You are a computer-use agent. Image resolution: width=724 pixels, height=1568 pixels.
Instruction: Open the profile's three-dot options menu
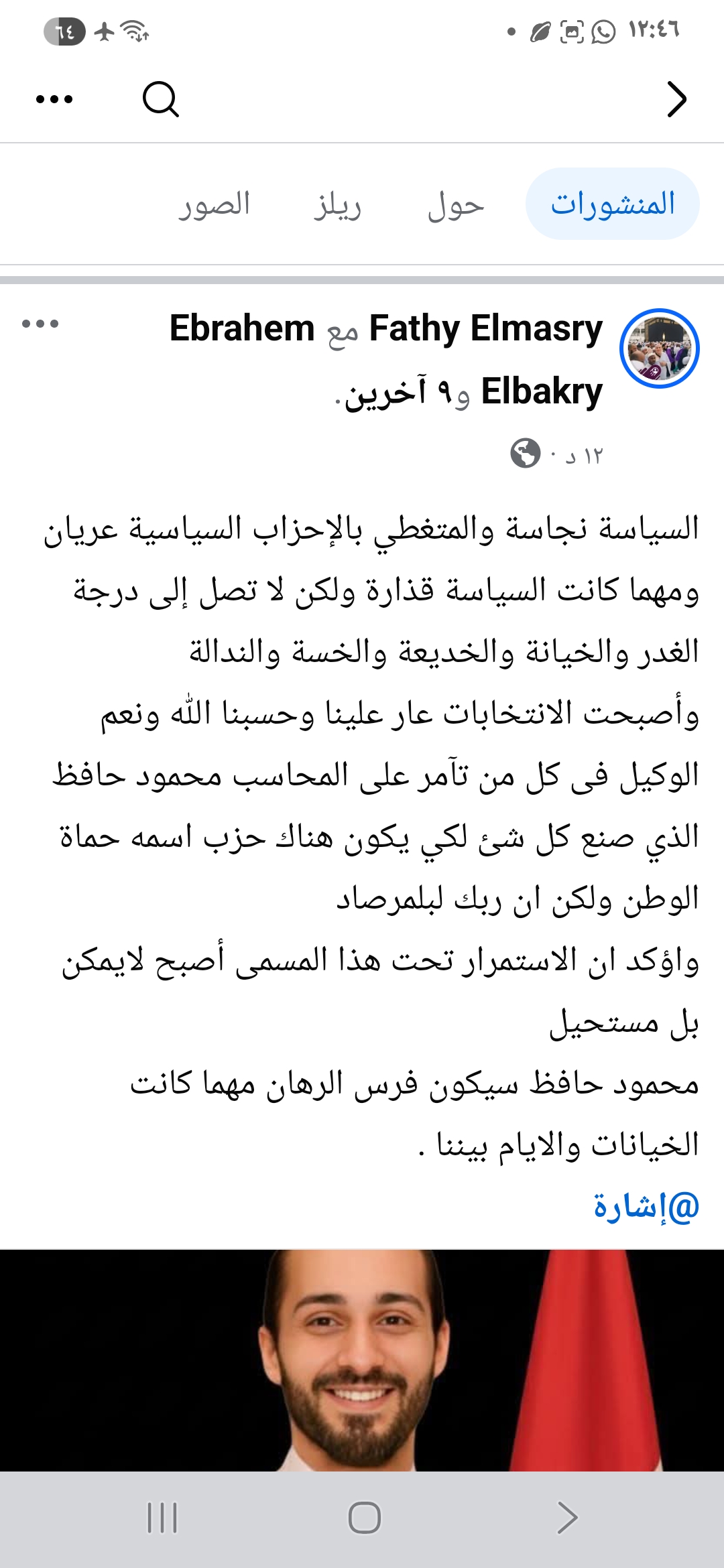[54, 100]
